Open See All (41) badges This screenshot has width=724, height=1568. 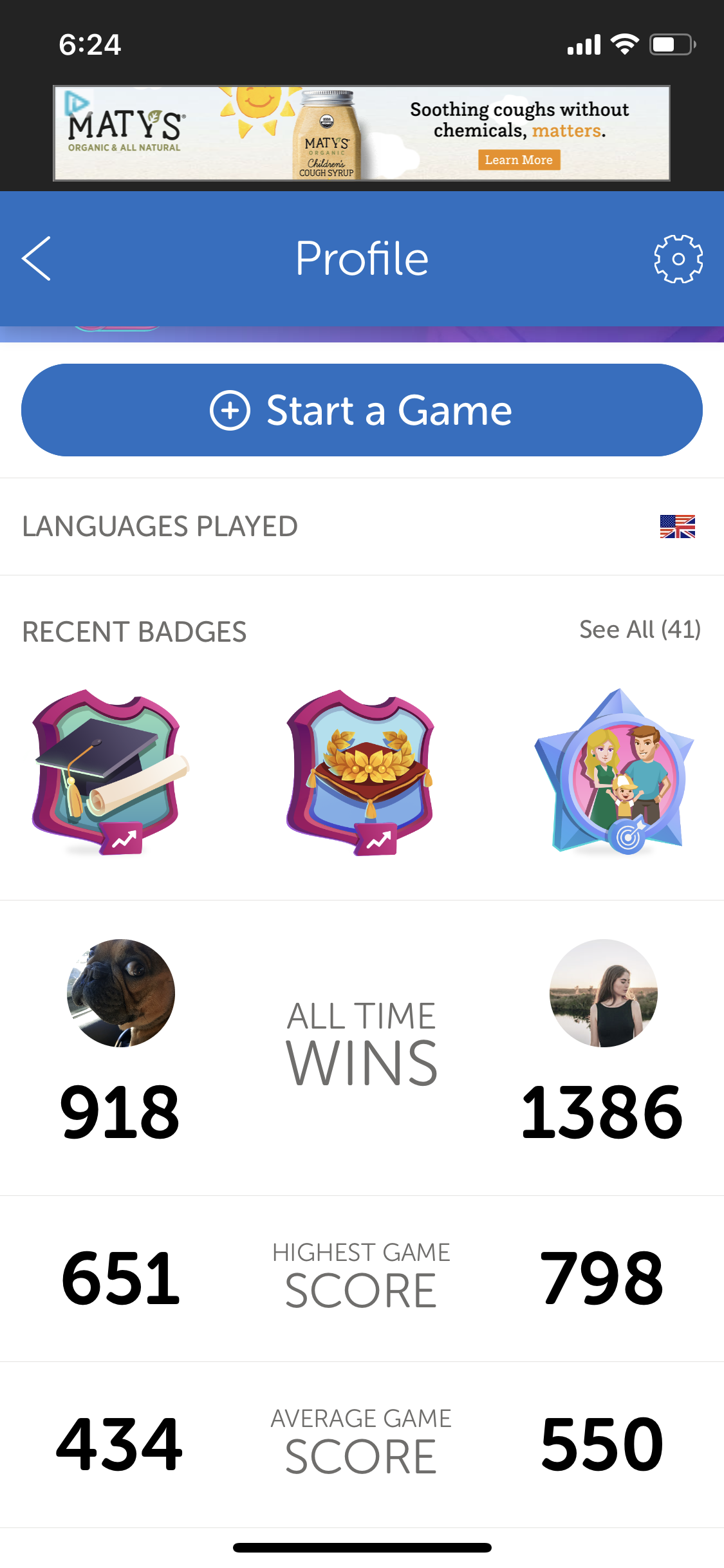pos(640,630)
